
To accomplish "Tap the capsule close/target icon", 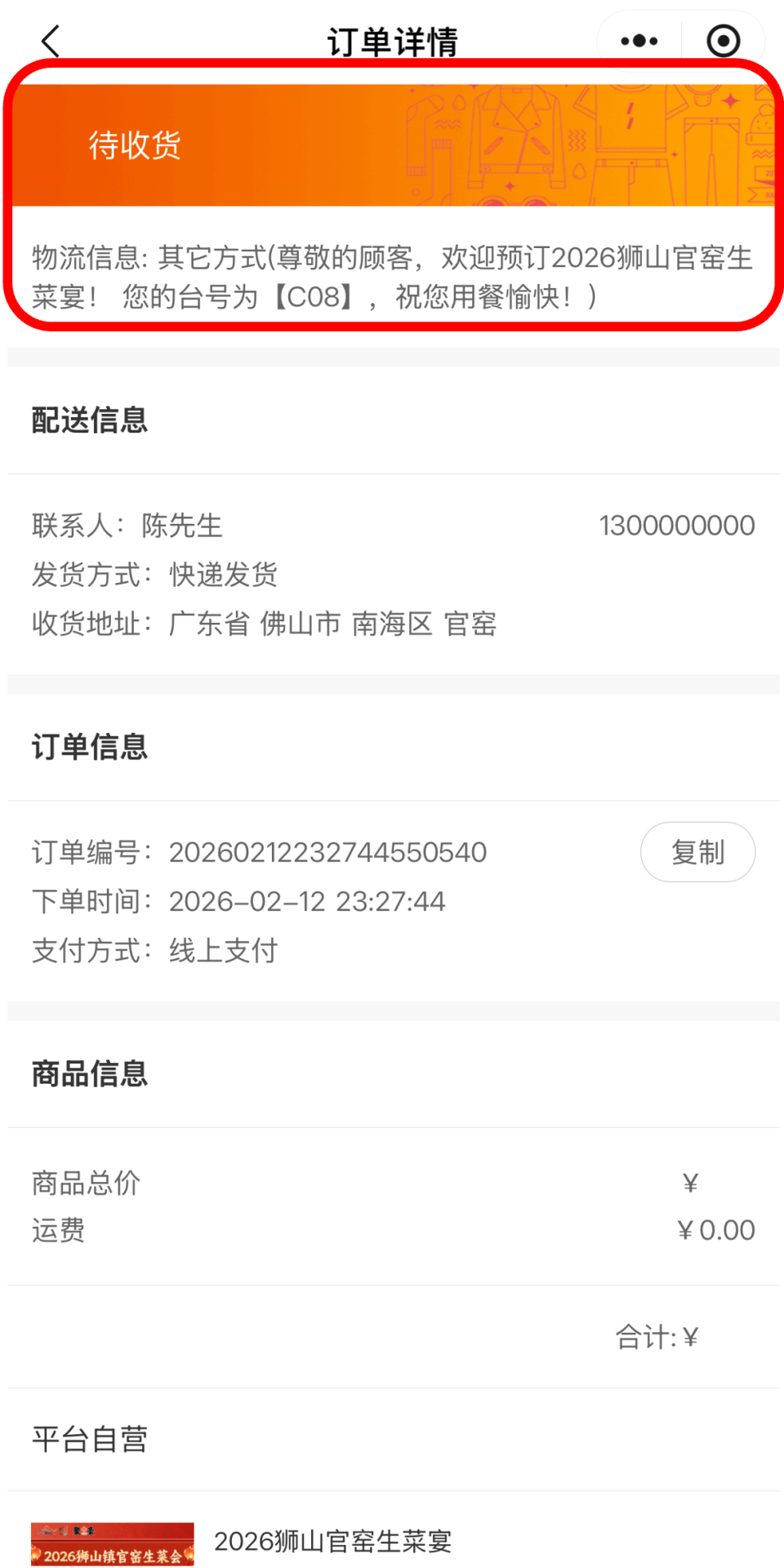I will click(x=724, y=39).
